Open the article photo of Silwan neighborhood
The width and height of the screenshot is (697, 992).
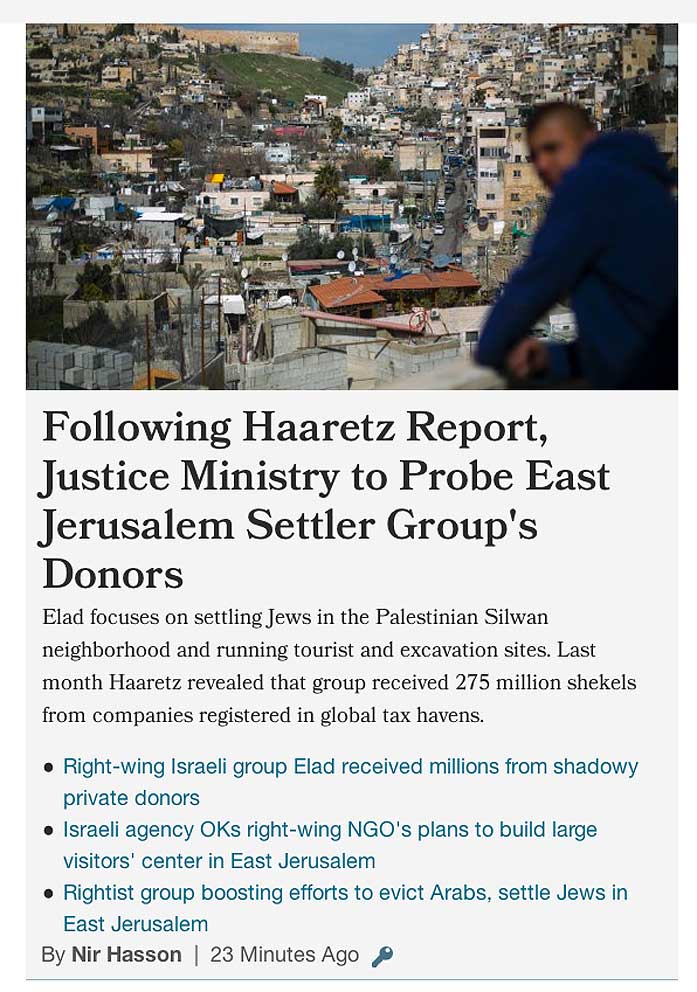coord(351,206)
